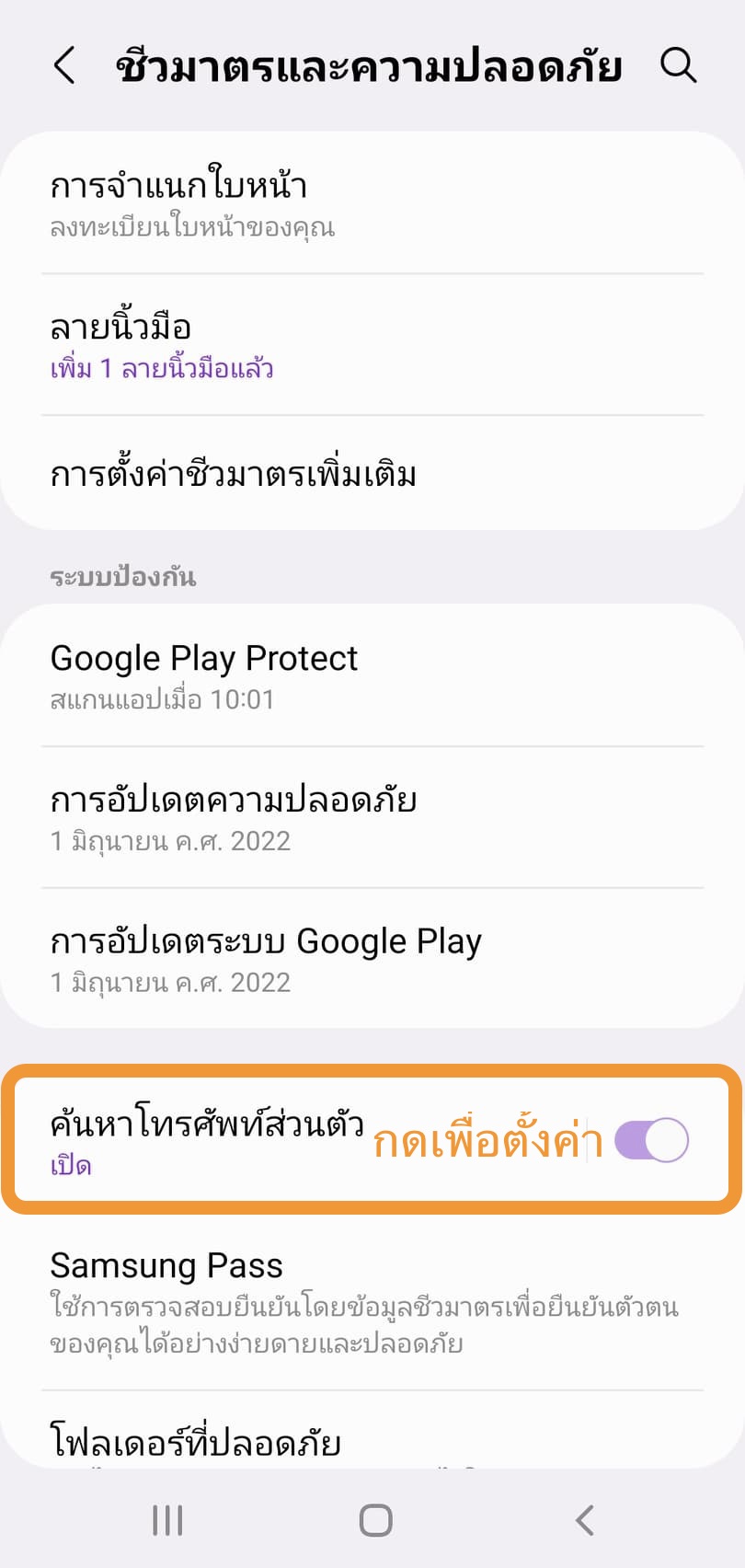The image size is (745, 1568).
Task: Open recent apps from navigation bar
Action: click(x=167, y=1520)
